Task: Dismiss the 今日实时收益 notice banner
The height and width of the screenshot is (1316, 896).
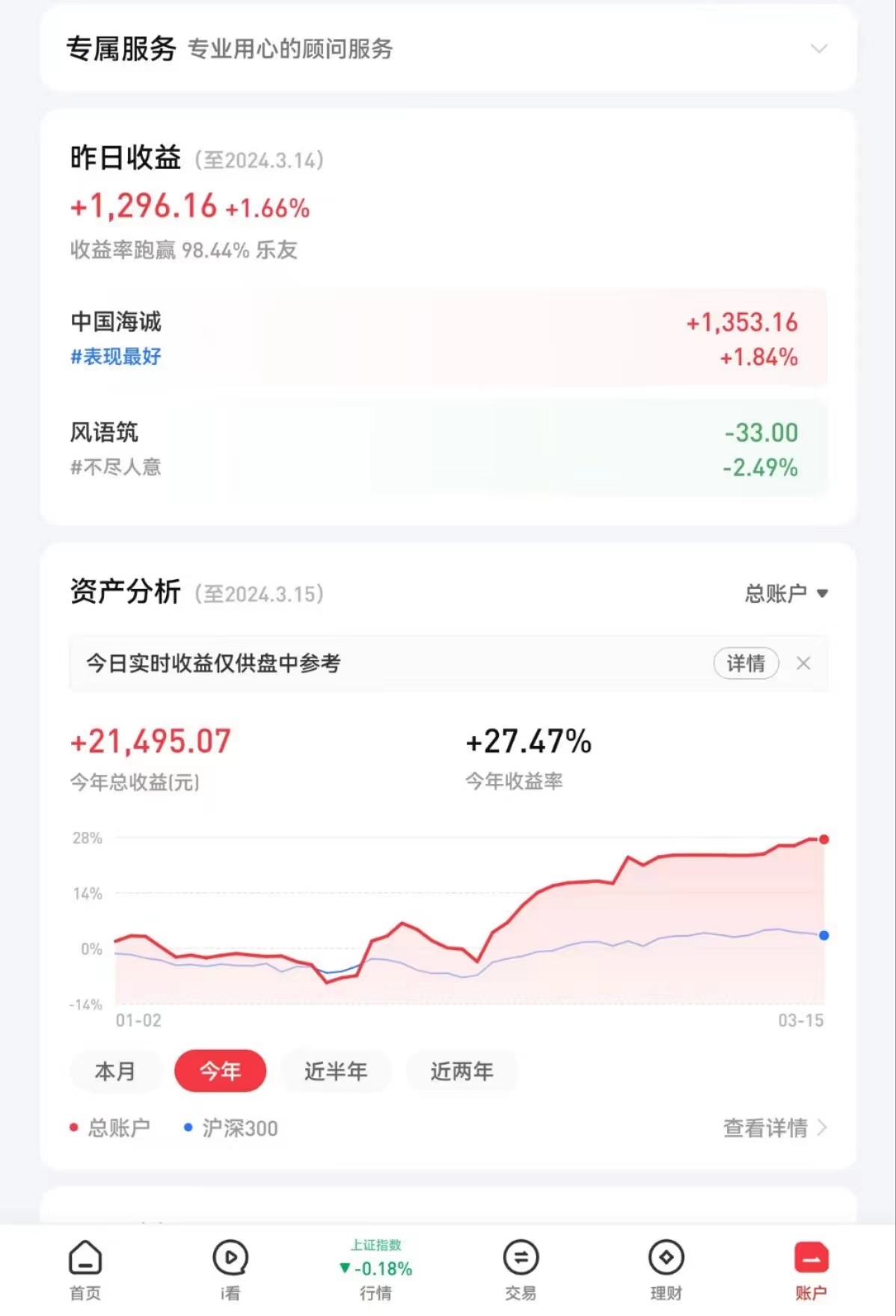Action: (803, 664)
